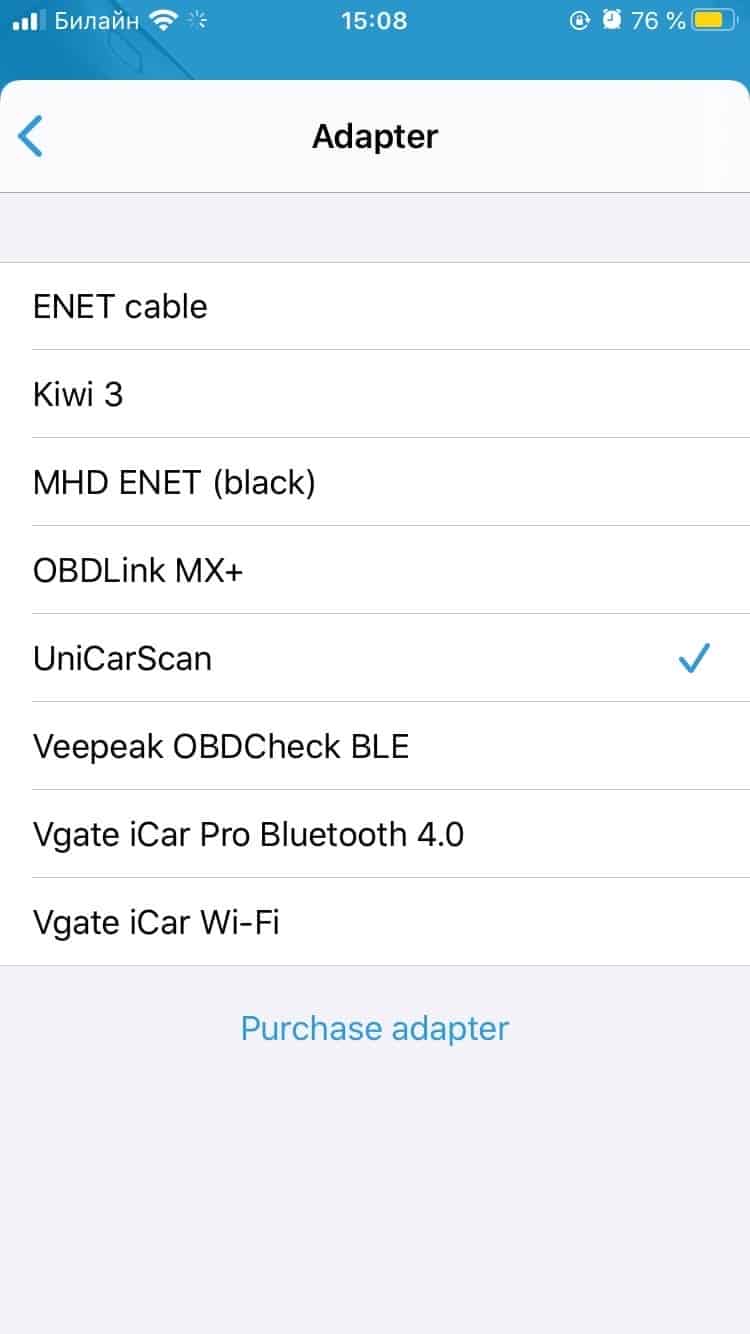Select the ENET cable adapter
This screenshot has height=1334, width=750.
click(x=375, y=306)
